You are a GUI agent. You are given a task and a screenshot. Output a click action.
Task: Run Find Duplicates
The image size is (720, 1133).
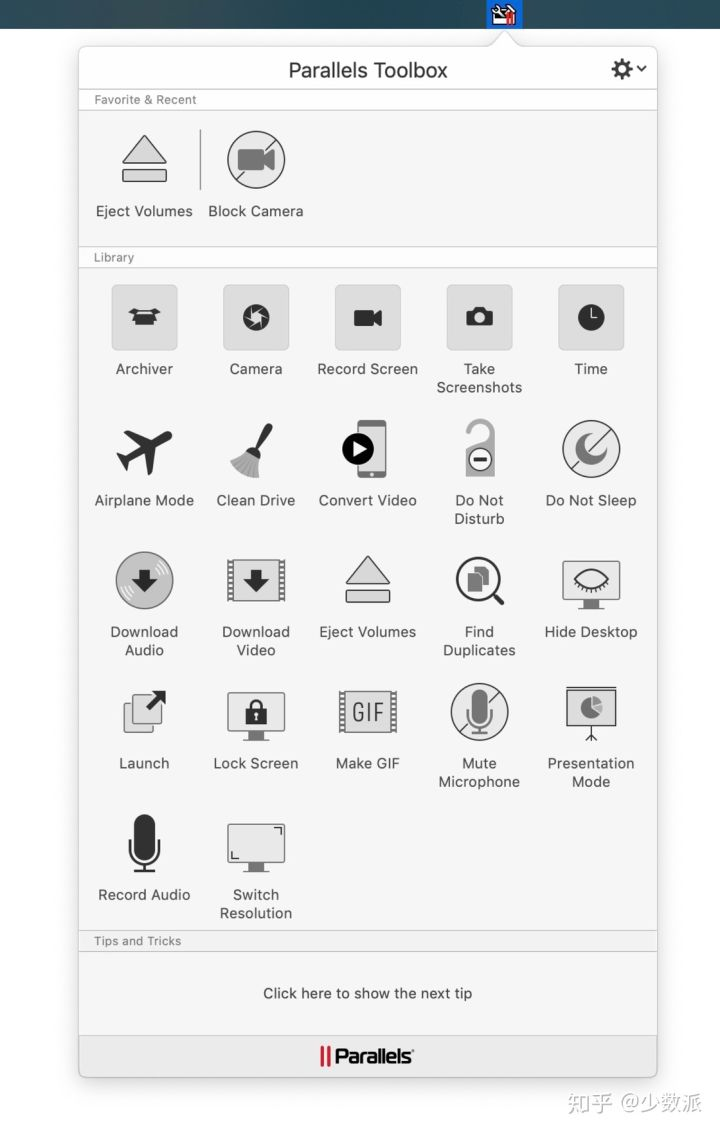coord(479,581)
